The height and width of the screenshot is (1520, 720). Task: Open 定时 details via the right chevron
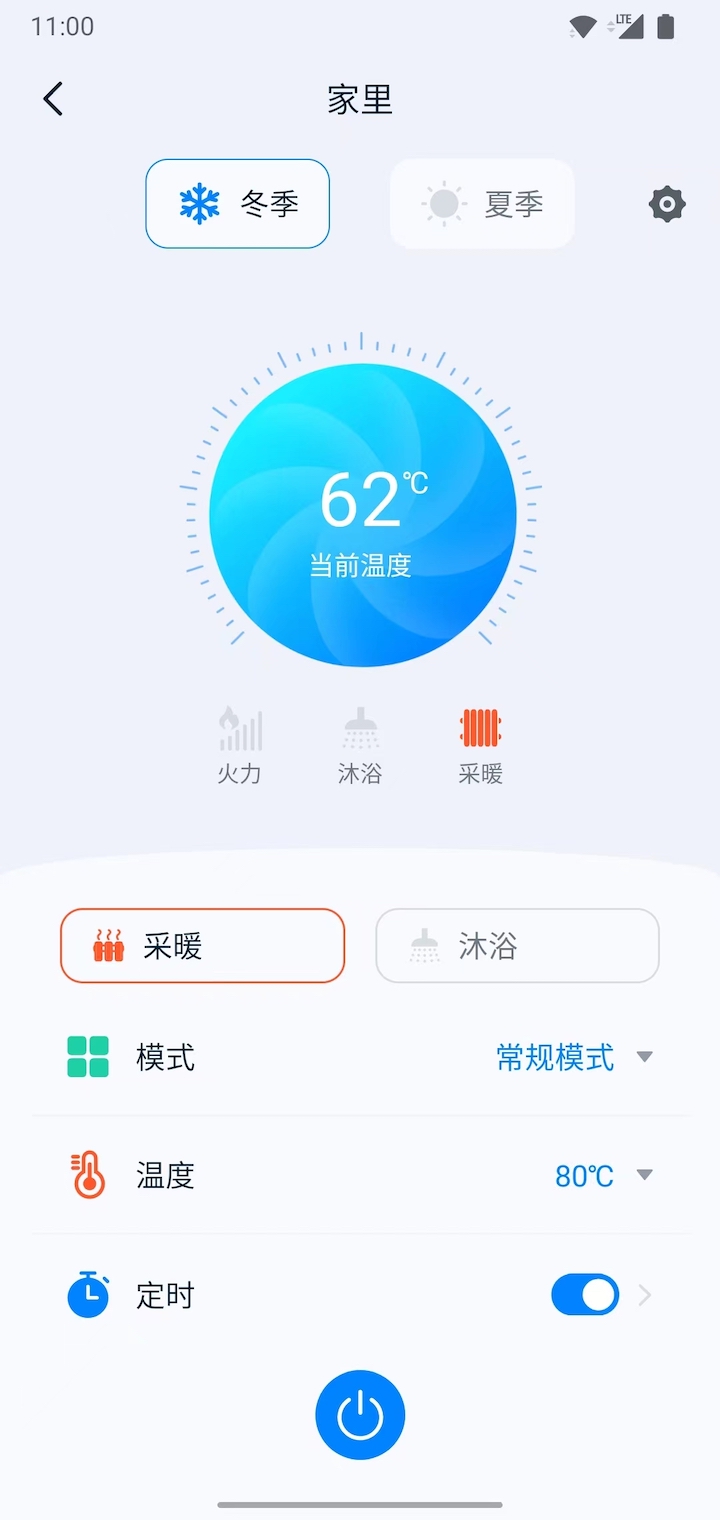[644, 1294]
